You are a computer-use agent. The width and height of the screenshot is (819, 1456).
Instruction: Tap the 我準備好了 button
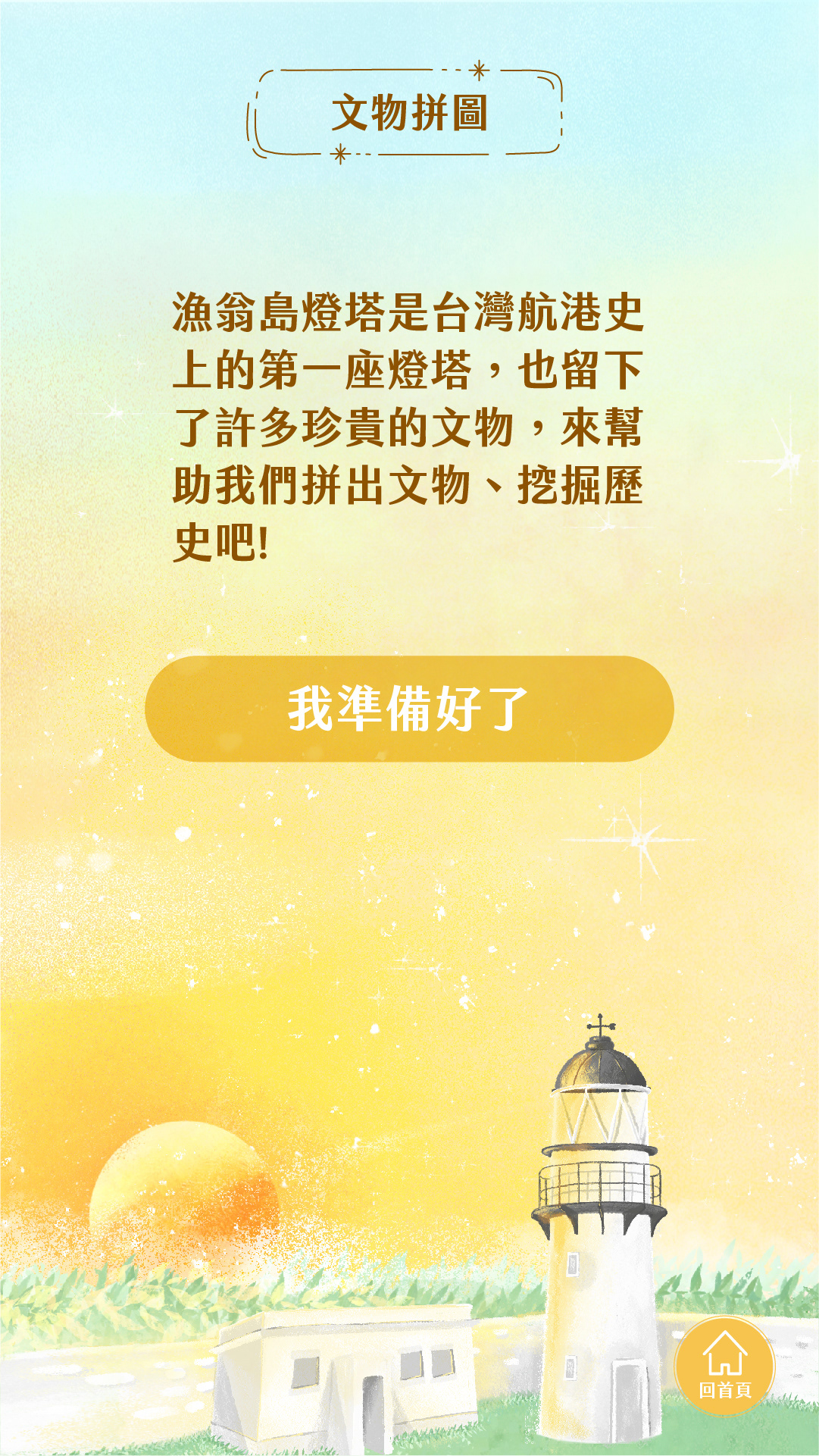tap(409, 709)
